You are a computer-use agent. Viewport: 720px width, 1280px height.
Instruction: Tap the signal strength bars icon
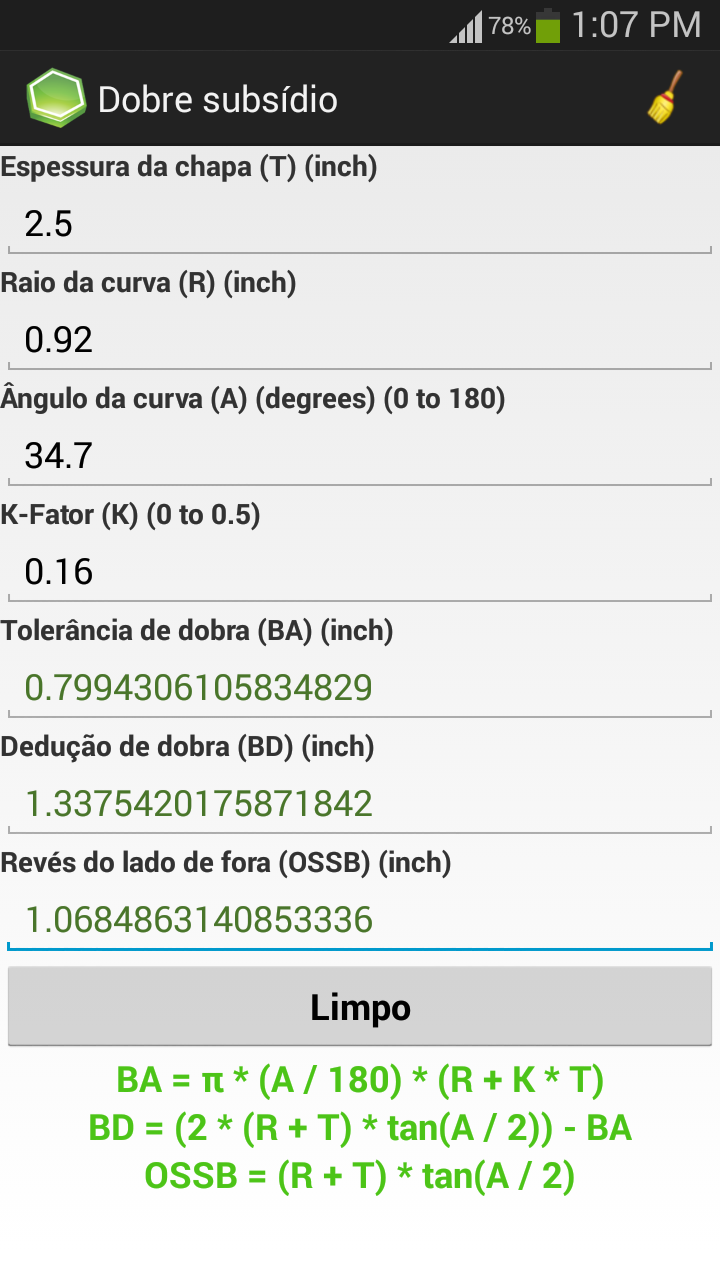pos(466,25)
